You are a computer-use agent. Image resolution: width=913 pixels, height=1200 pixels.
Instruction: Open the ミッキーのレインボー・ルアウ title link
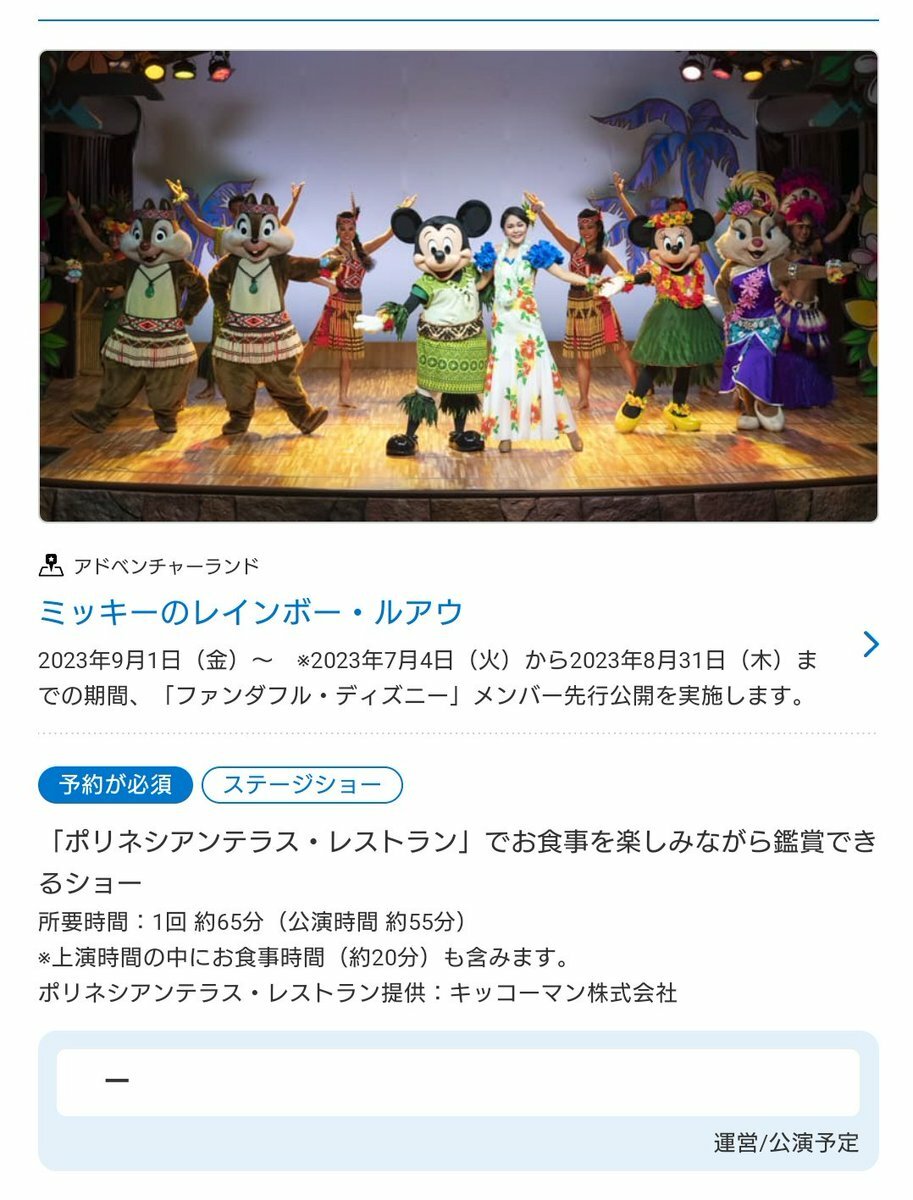(251, 611)
